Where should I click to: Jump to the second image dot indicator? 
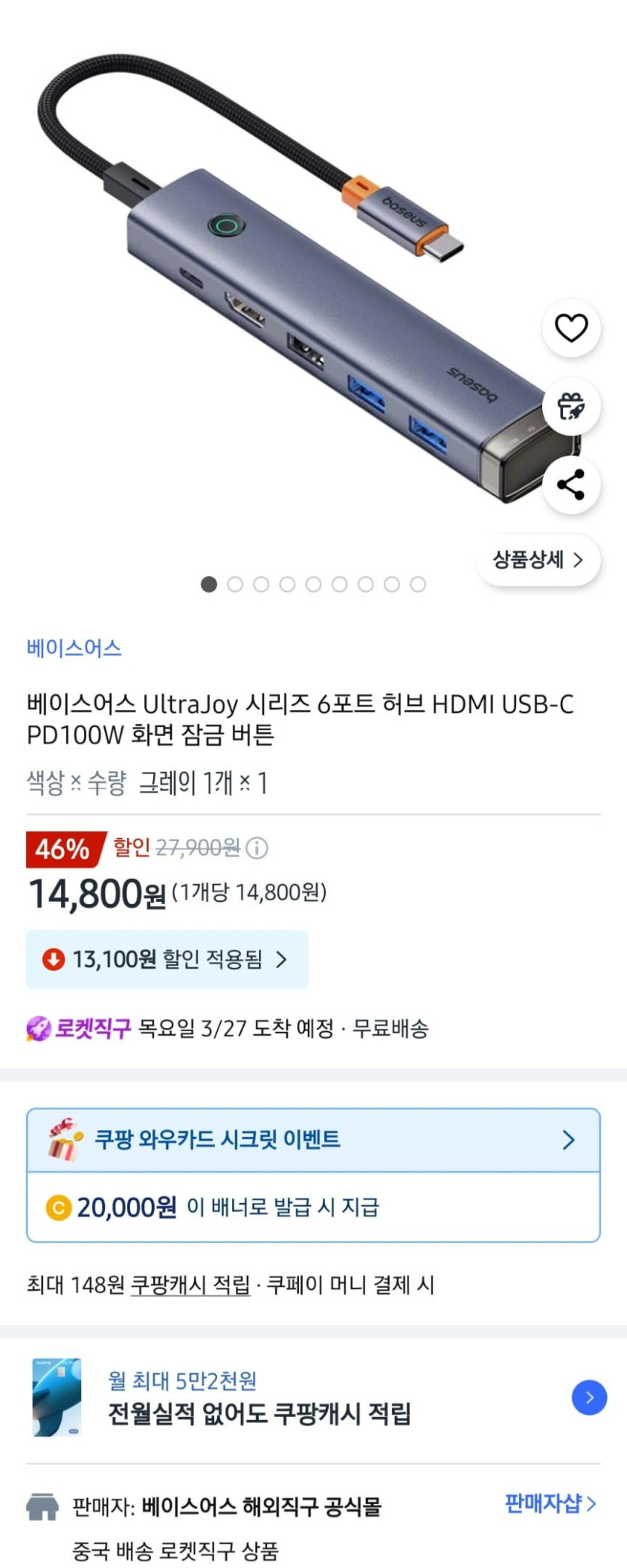[x=235, y=584]
